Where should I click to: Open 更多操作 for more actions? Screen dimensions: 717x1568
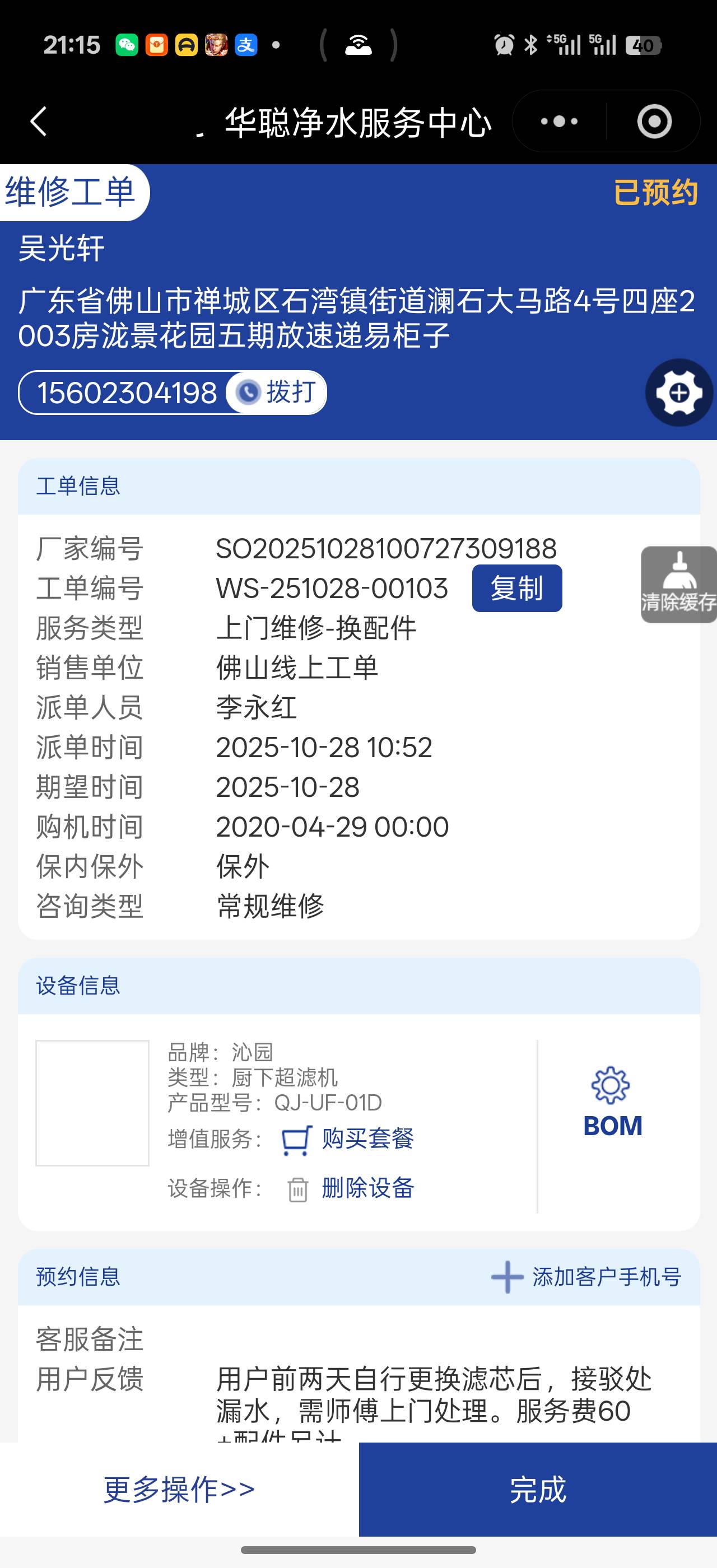coord(179,1489)
